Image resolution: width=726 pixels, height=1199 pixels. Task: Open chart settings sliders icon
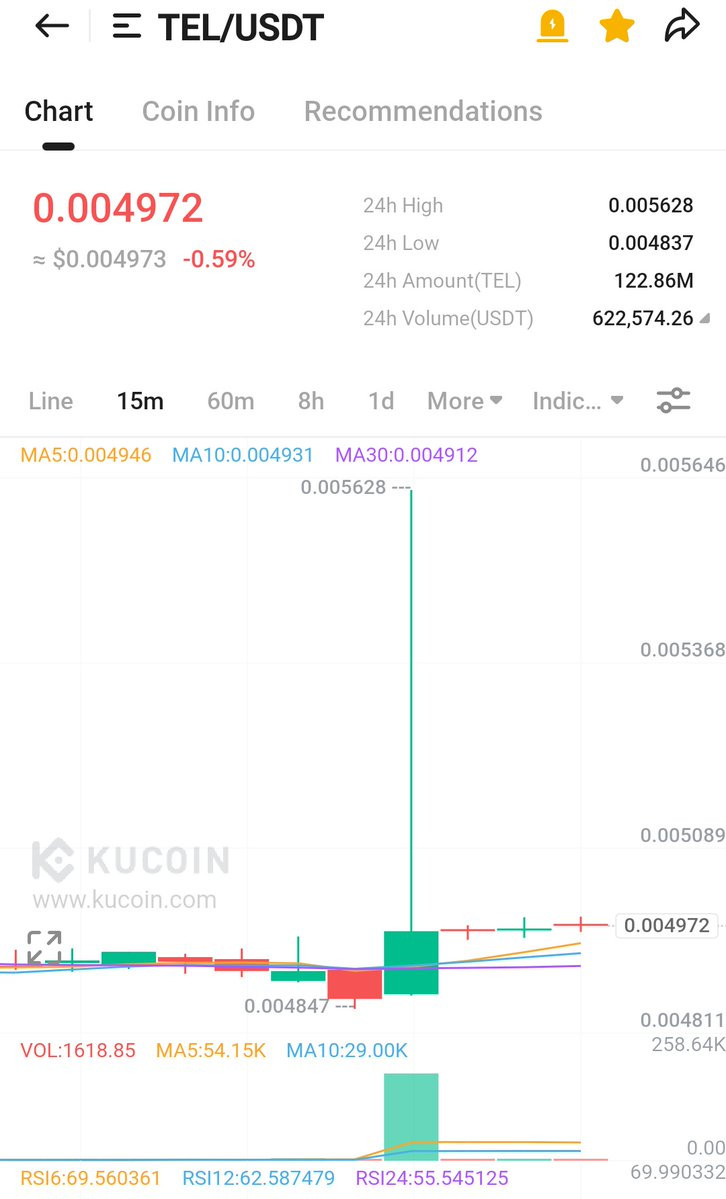pyautogui.click(x=674, y=401)
